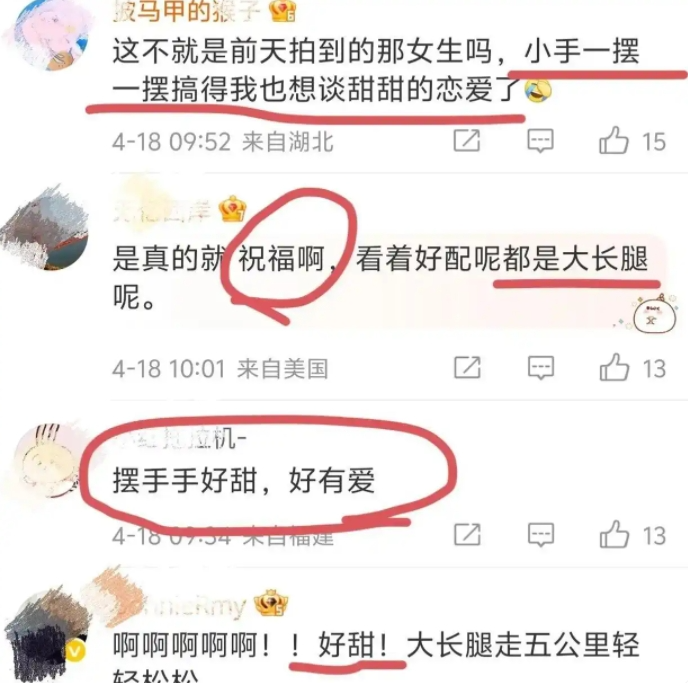Share the comment posted at 4-18 09:52

coord(467,141)
